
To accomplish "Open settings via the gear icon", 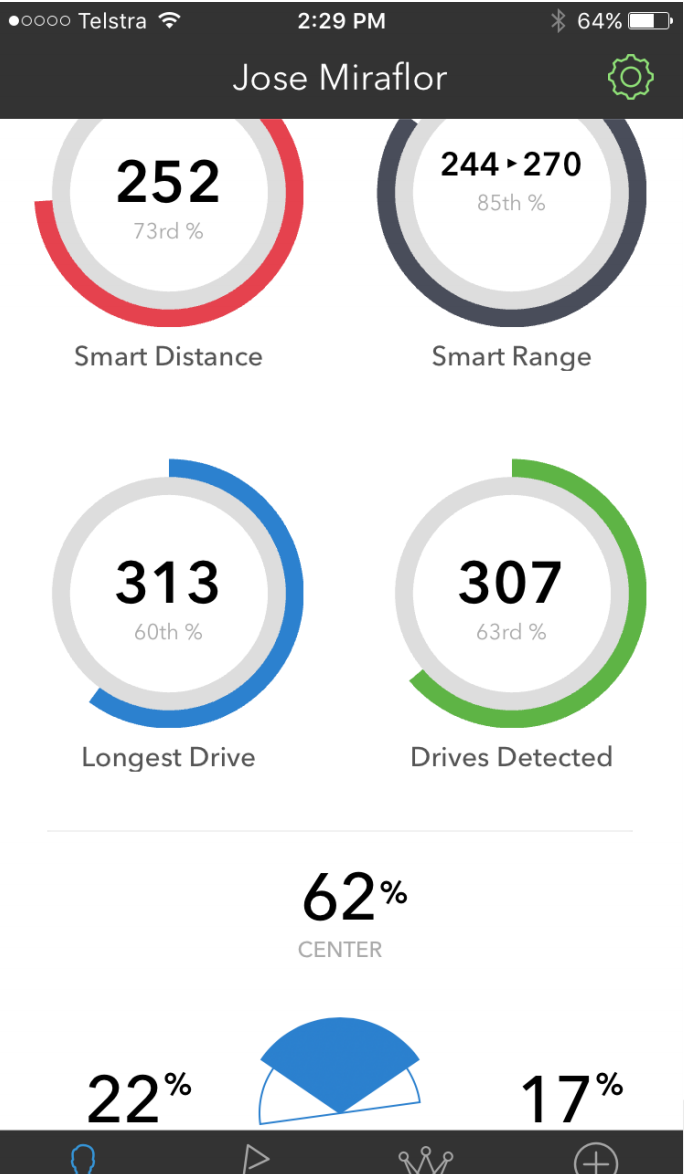I will 630,77.
